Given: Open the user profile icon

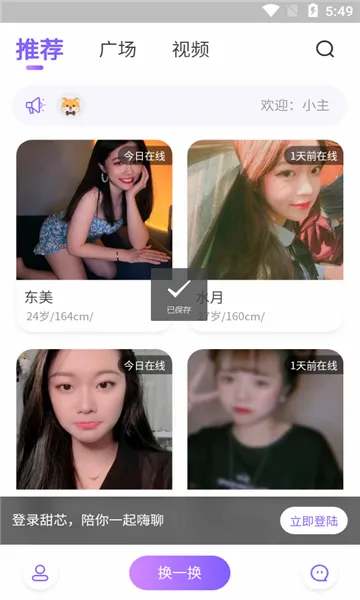Looking at the screenshot, I should 40,573.
